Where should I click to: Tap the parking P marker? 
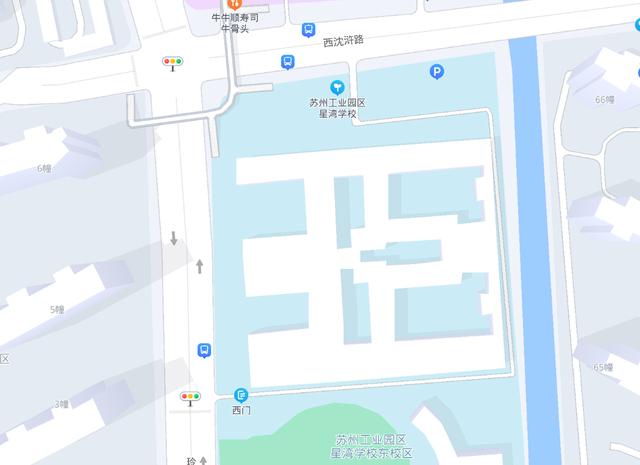(x=436, y=70)
